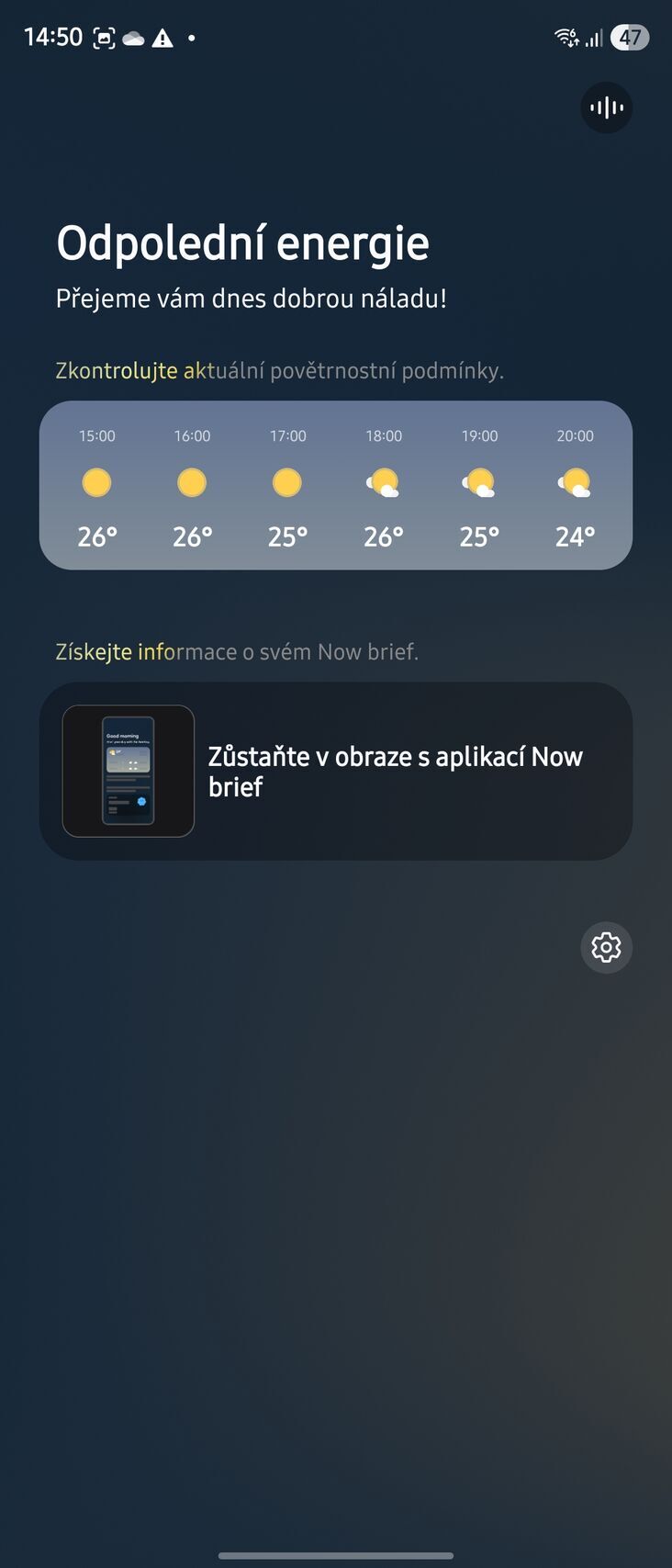Tap the sunny weather icon for 15:00
This screenshot has width=672, height=1568.
pyautogui.click(x=96, y=482)
